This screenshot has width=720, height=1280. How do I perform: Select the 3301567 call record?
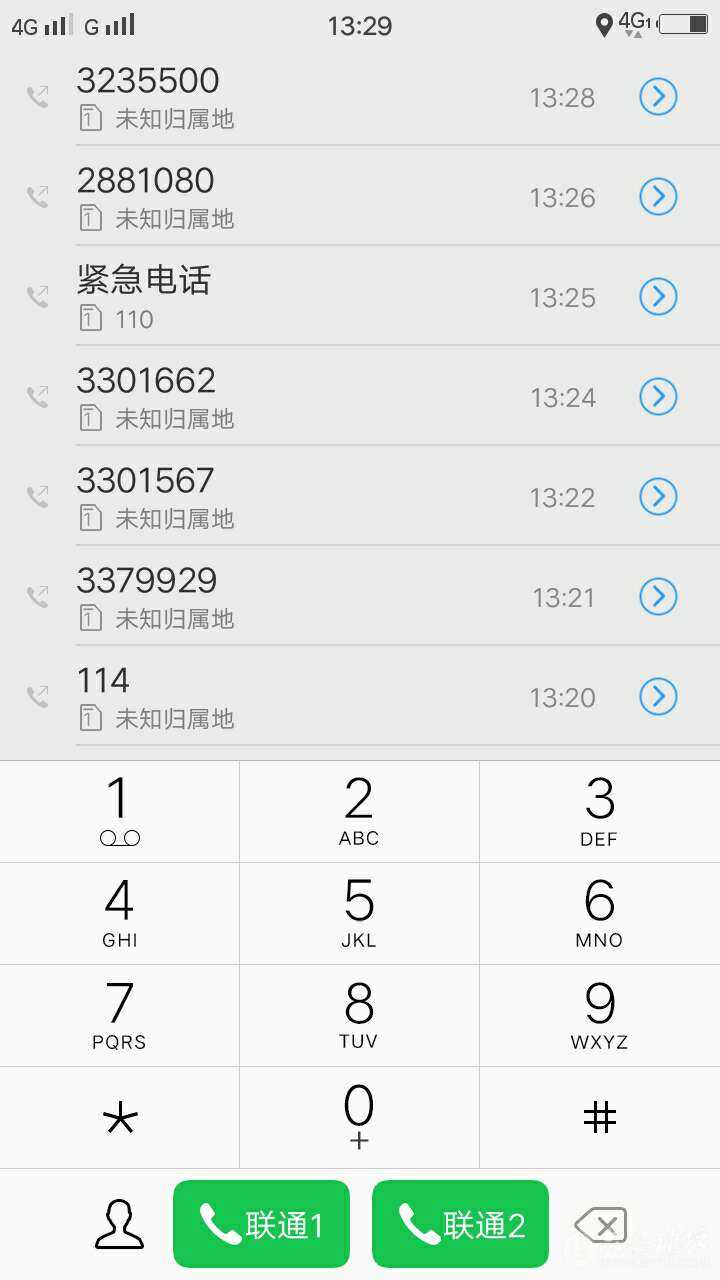click(300, 497)
